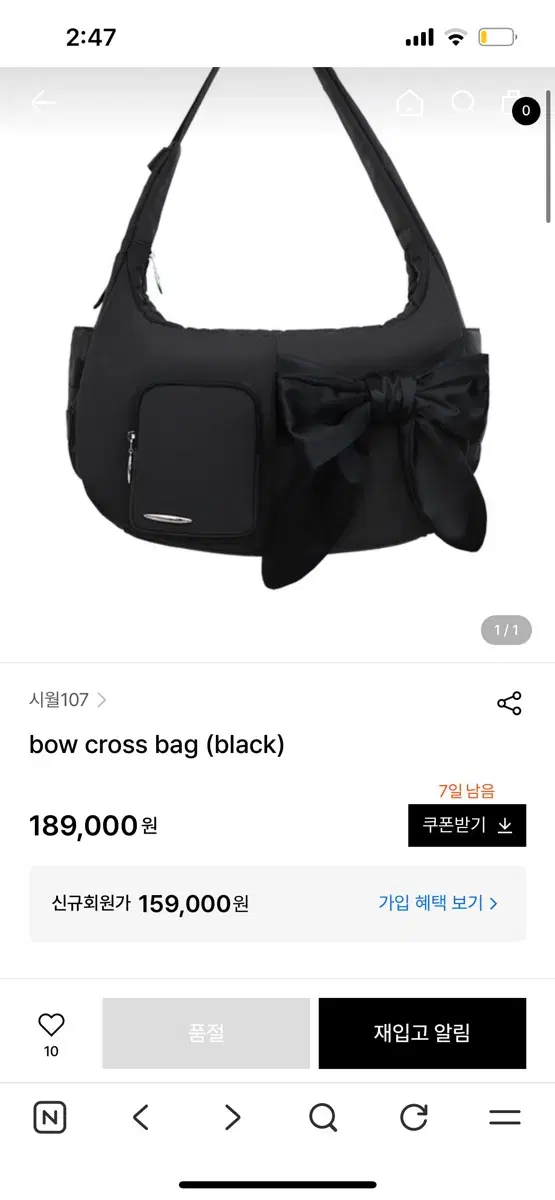Open browser search in bottom toolbar
555x1200 pixels.
tap(323, 1117)
